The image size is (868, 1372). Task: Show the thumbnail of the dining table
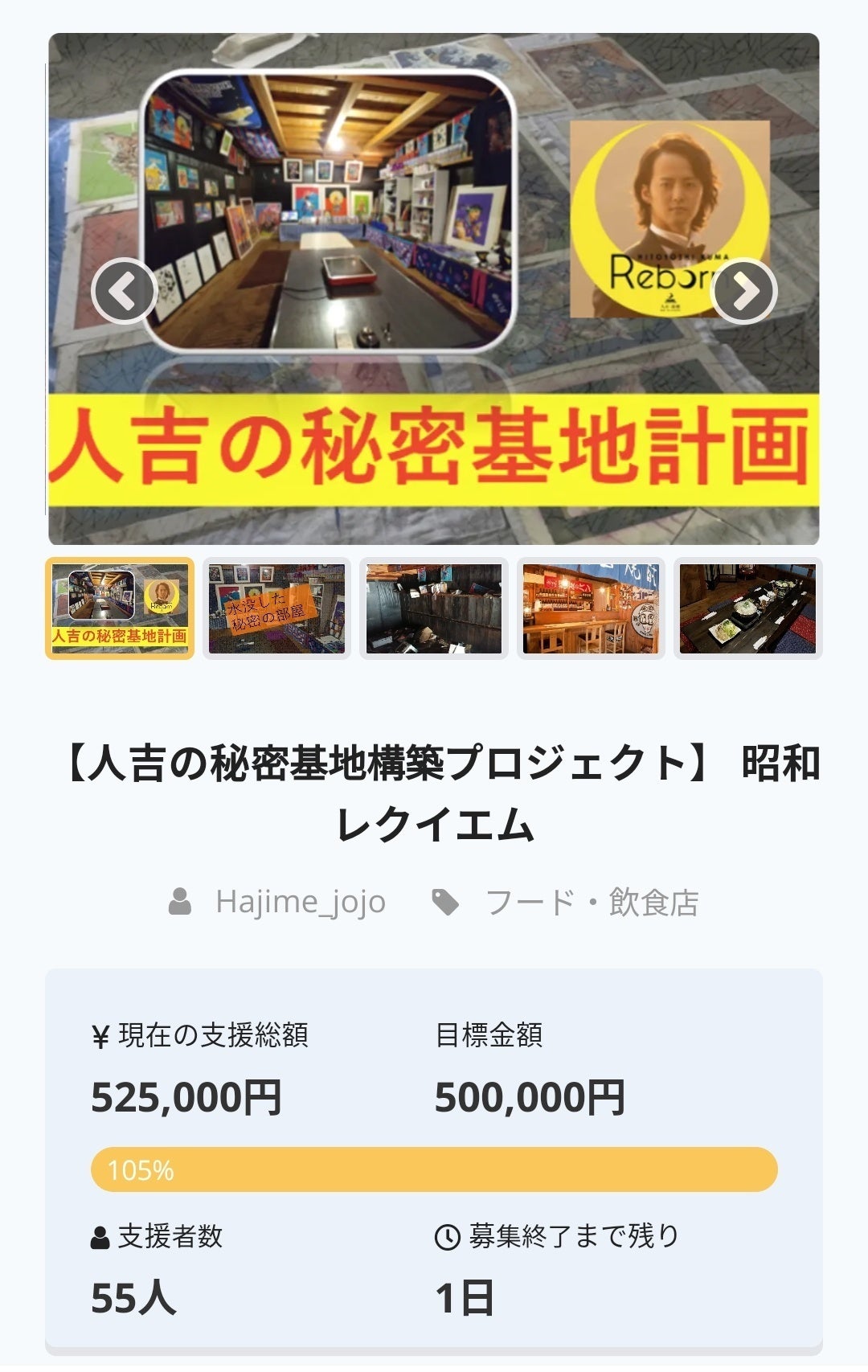click(747, 608)
